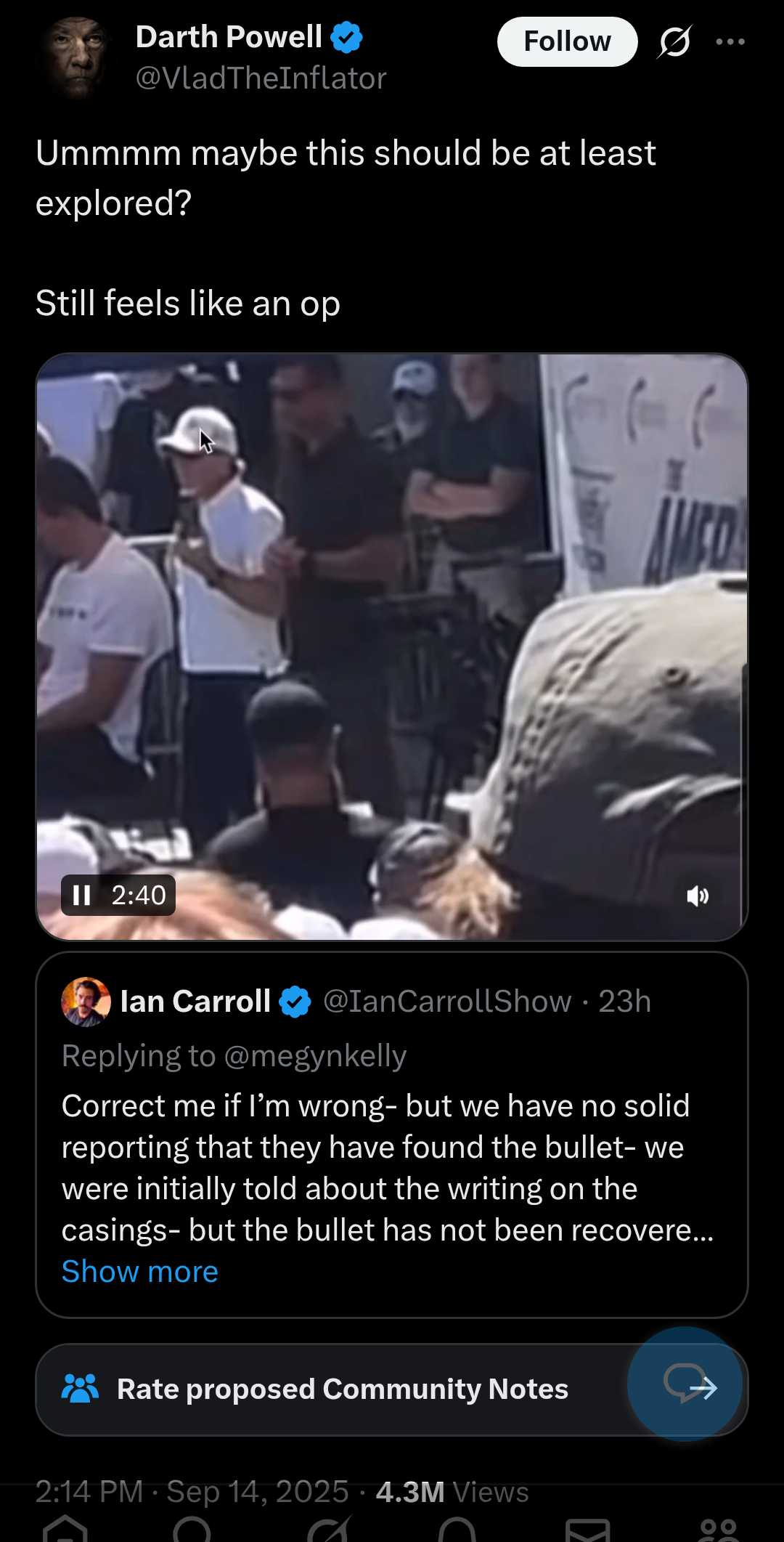Mute the video sound
Viewport: 784px width, 1542px height.
point(698,896)
